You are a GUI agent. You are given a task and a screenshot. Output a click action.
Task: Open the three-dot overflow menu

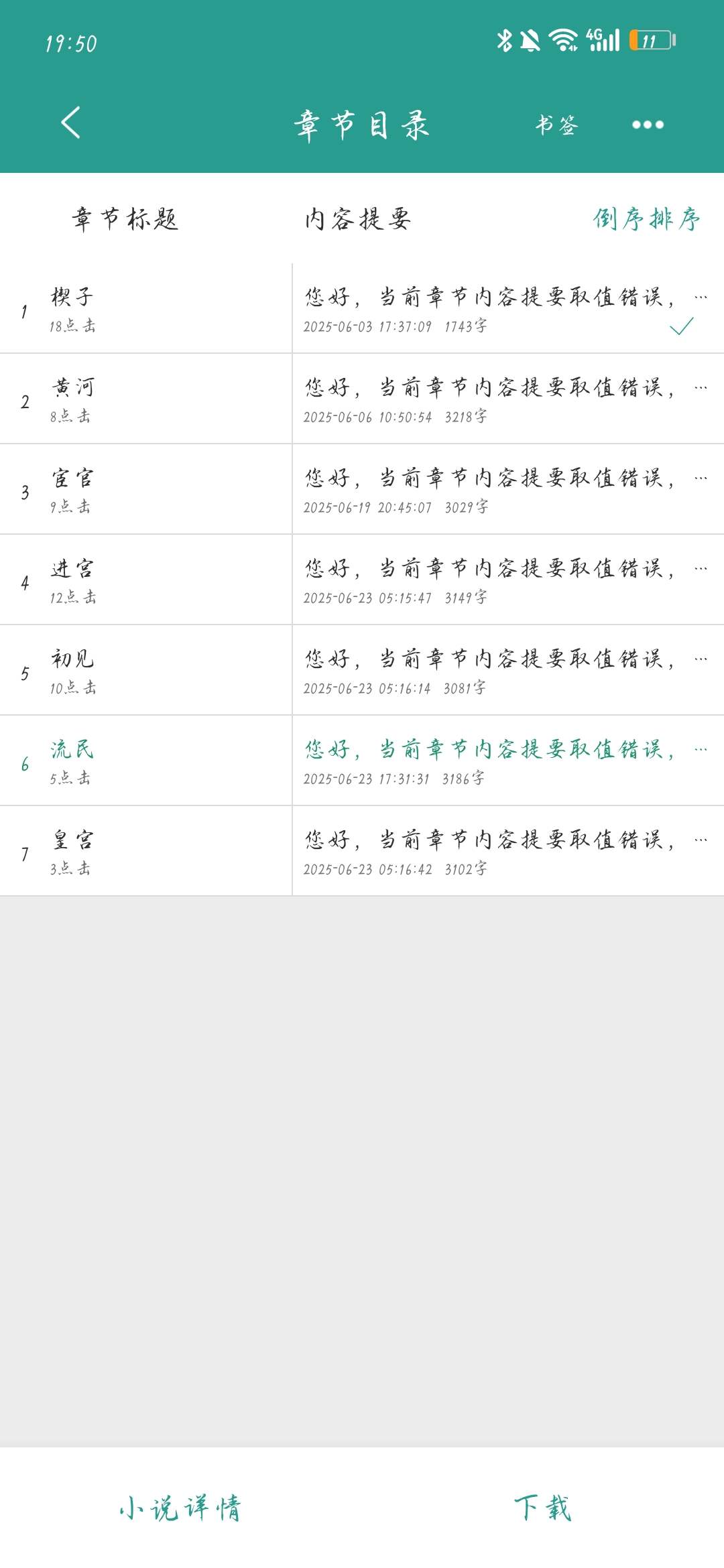pyautogui.click(x=648, y=125)
